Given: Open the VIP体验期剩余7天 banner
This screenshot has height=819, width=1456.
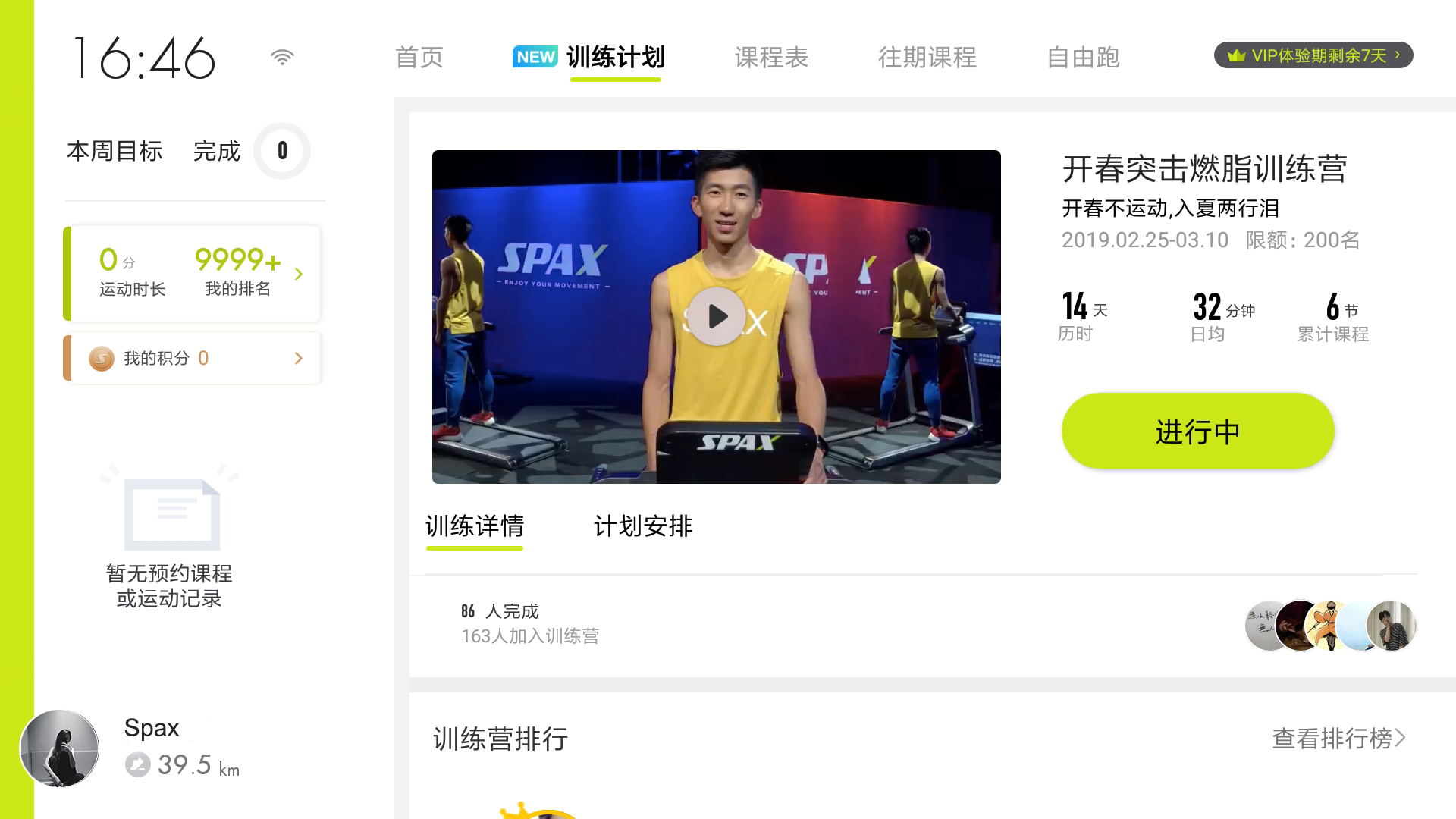Looking at the screenshot, I should pos(1313,55).
